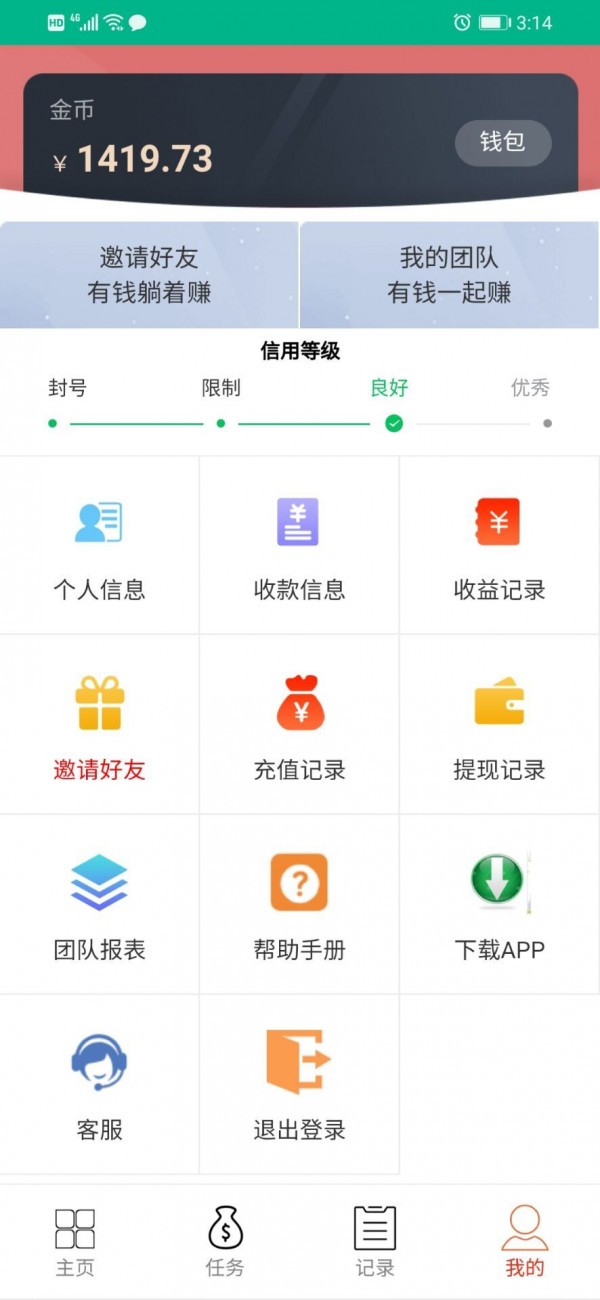Open the 团队报表 team report
The height and width of the screenshot is (1300, 600).
(99, 905)
